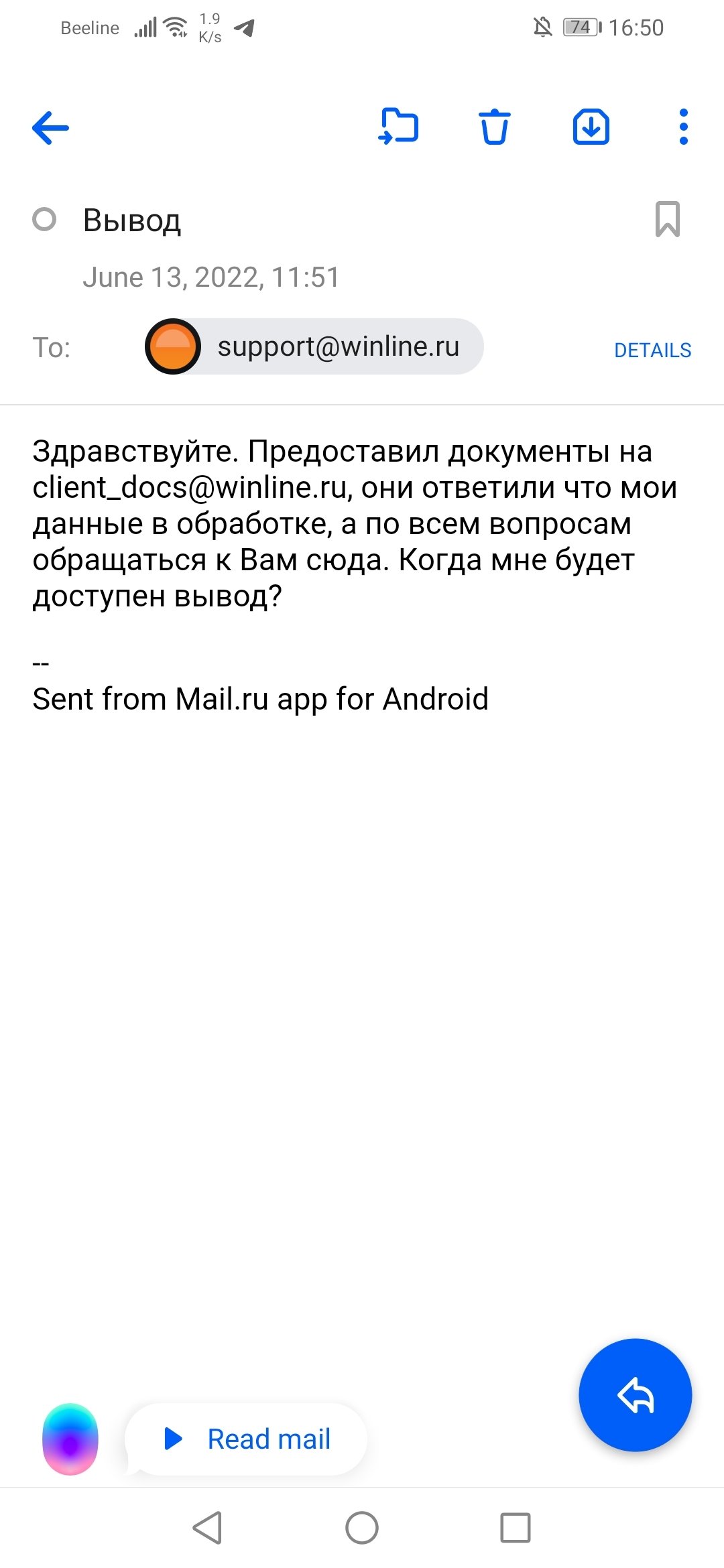Tap the archive download icon
The width and height of the screenshot is (724, 1568).
pyautogui.click(x=591, y=127)
